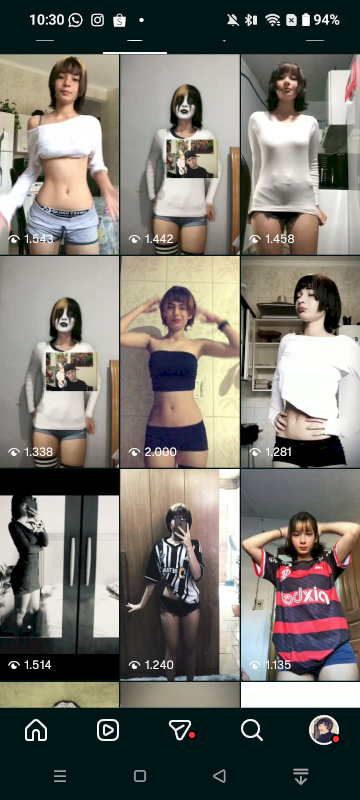The width and height of the screenshot is (360, 800).
Task: Go back using the system back button
Action: (220, 776)
